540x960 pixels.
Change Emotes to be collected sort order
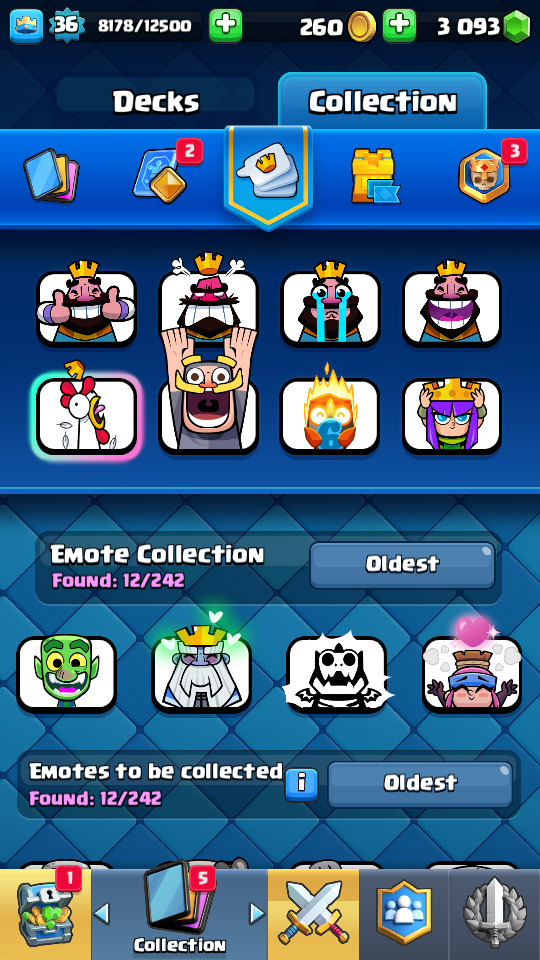pos(420,784)
